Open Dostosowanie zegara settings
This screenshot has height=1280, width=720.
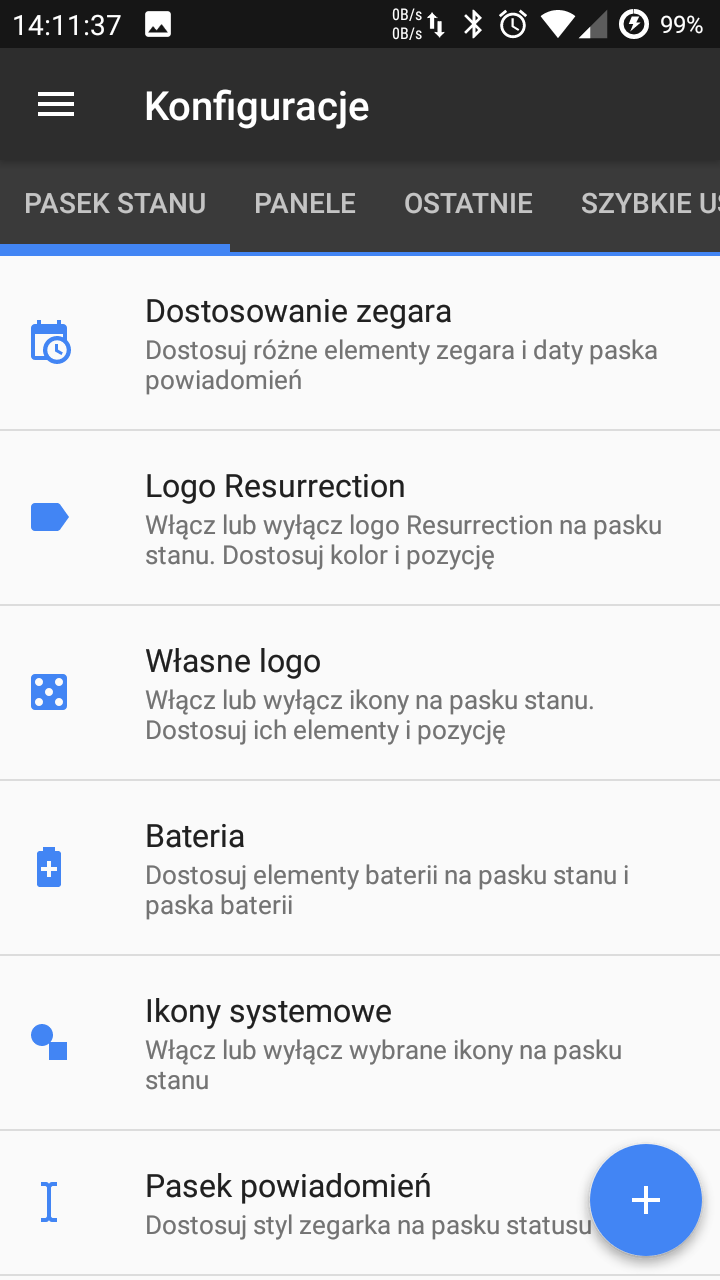[360, 343]
